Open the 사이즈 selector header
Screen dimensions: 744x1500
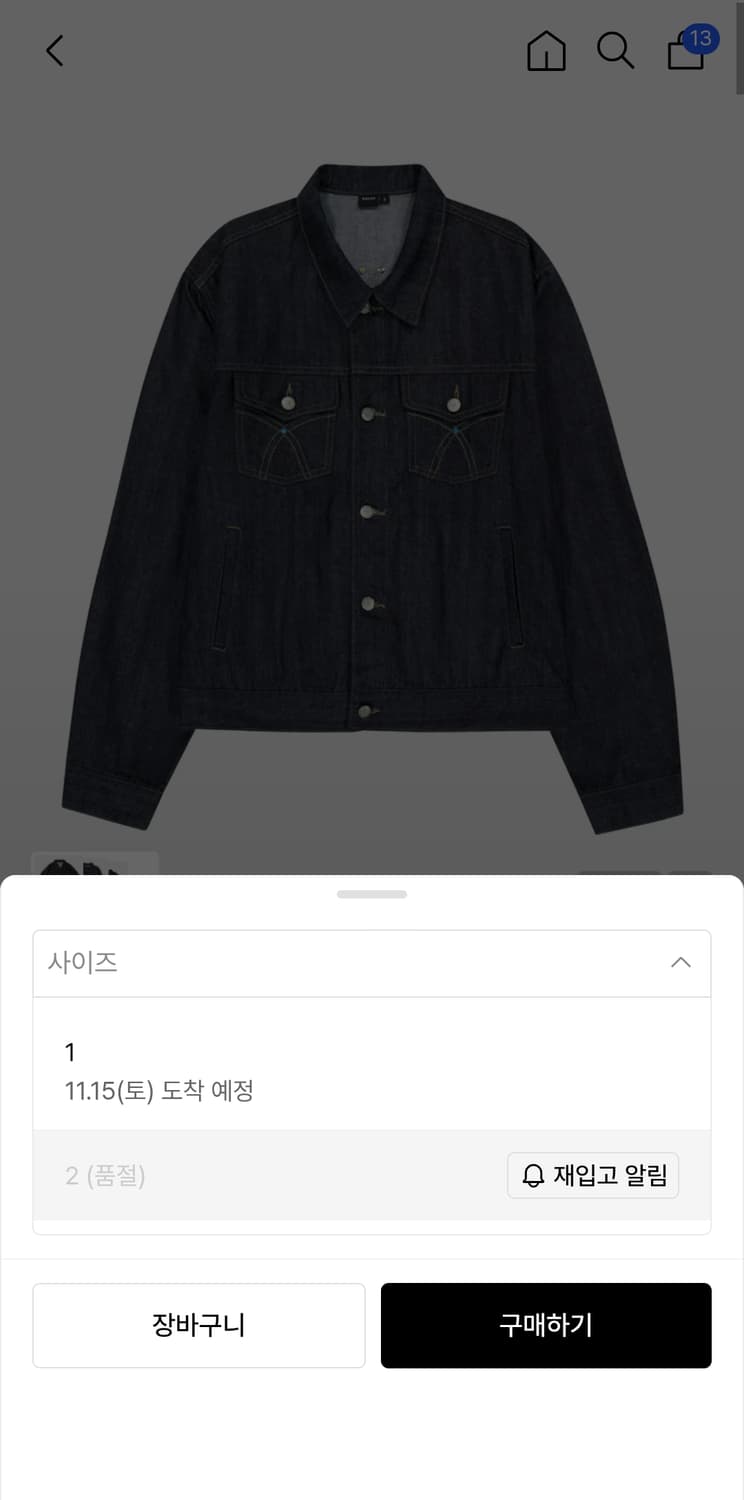pyautogui.click(x=372, y=963)
